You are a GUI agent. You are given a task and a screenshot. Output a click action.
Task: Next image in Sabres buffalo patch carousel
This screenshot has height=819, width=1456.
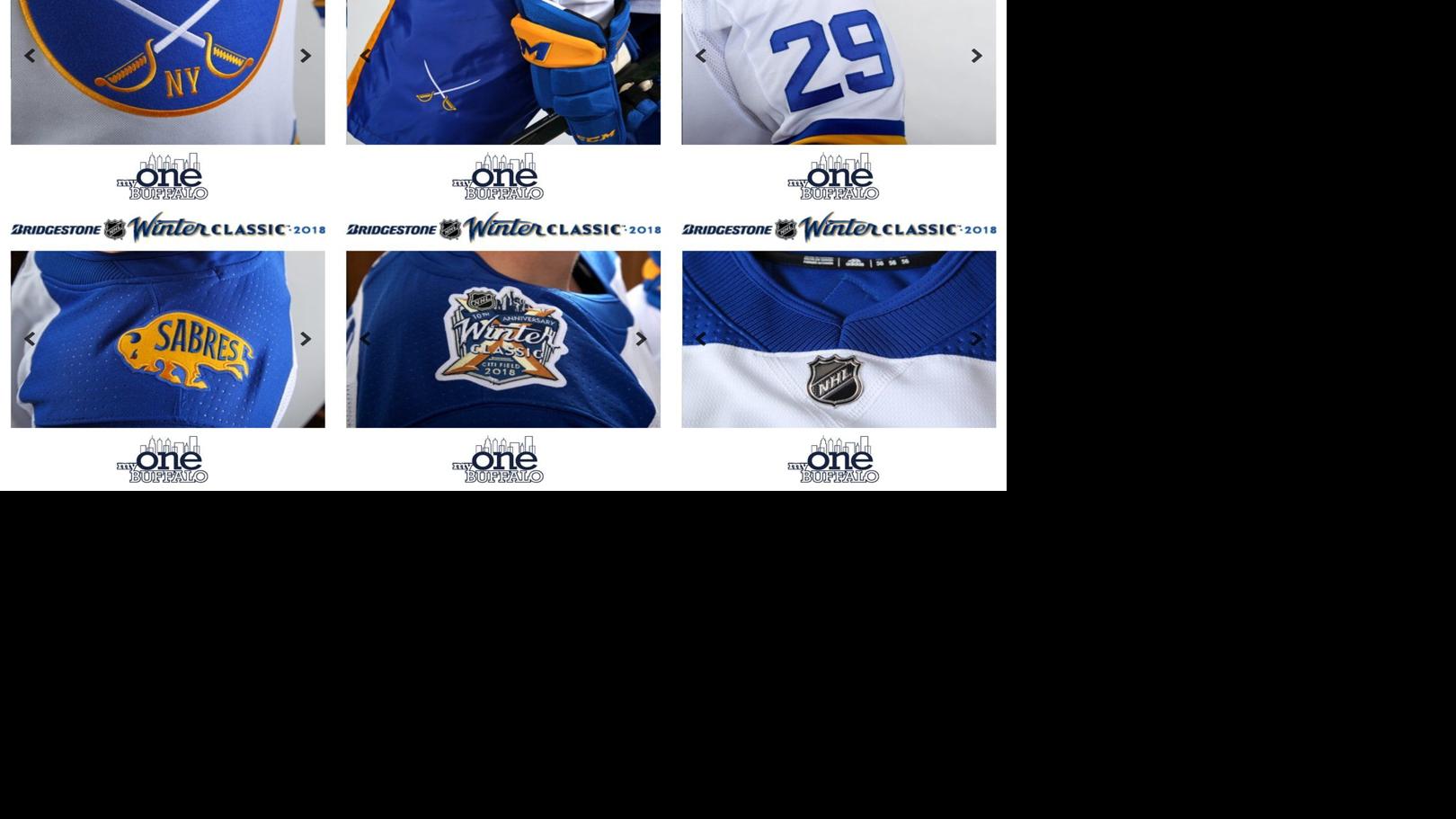click(x=306, y=339)
